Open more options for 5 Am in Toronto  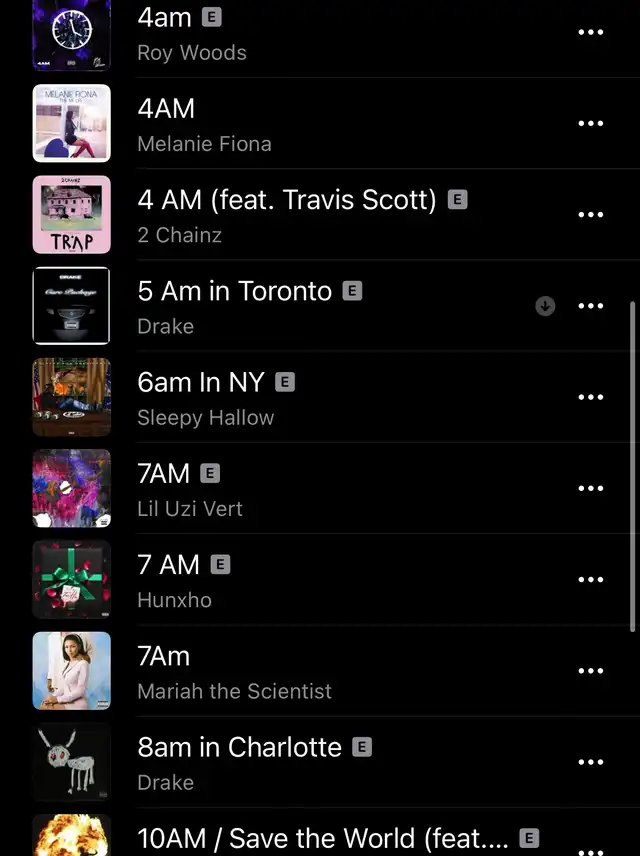[591, 306]
